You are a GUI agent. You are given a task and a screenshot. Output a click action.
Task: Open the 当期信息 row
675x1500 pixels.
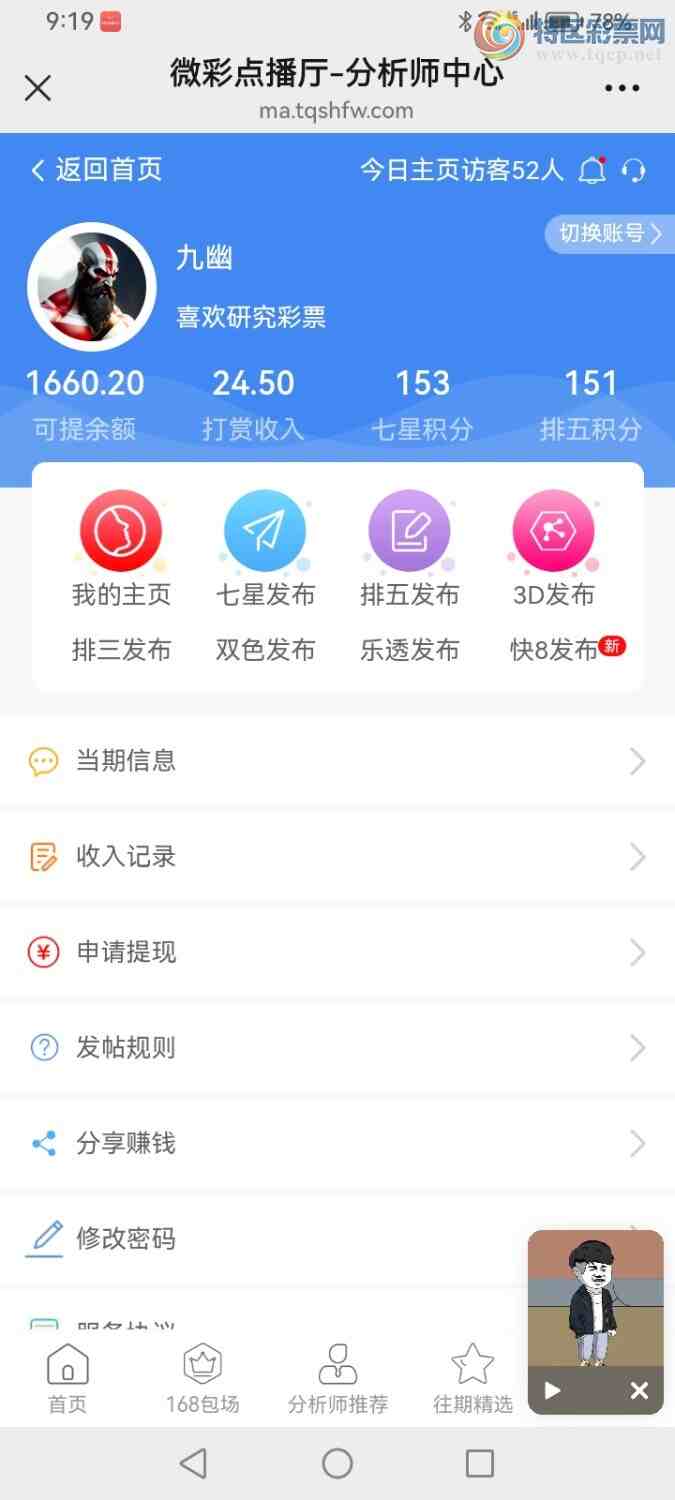[x=337, y=761]
